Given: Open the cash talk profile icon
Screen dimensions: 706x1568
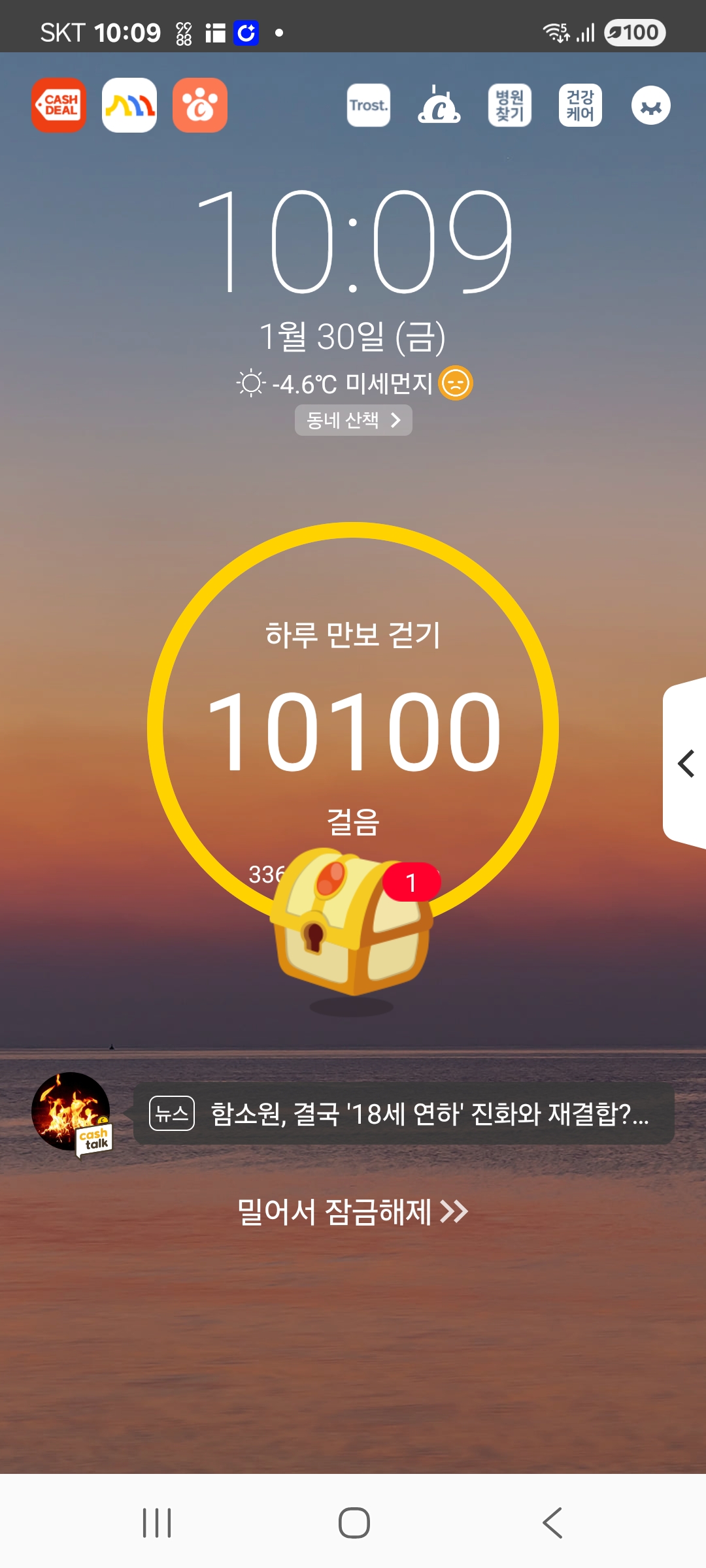Looking at the screenshot, I should (72, 1113).
